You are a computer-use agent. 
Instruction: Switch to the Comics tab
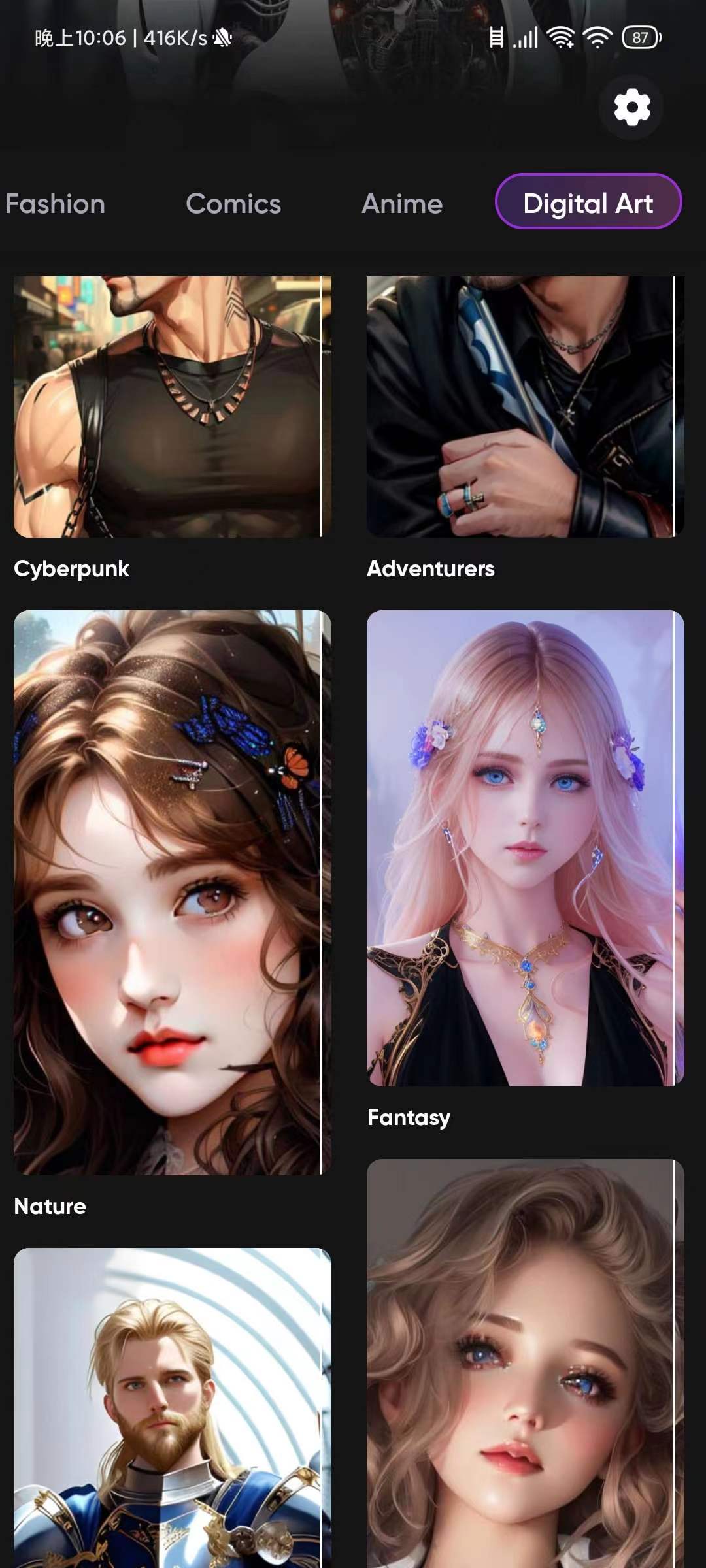233,204
